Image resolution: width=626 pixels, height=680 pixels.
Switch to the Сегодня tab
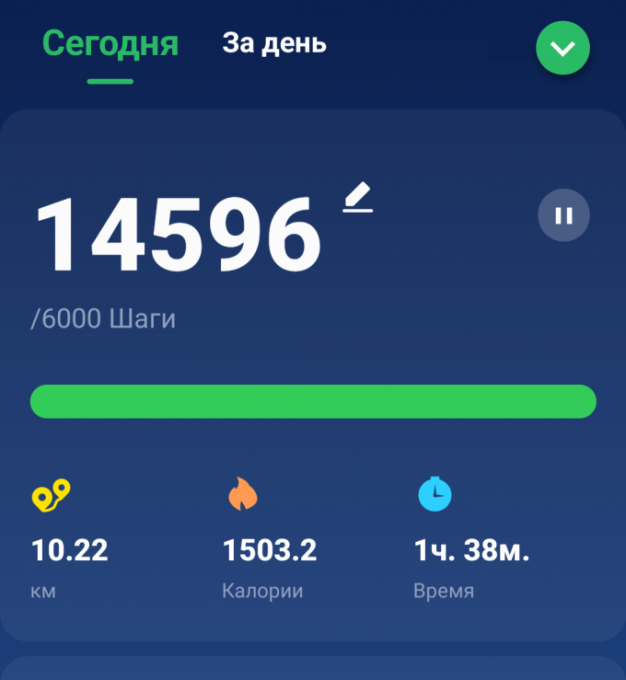click(110, 45)
